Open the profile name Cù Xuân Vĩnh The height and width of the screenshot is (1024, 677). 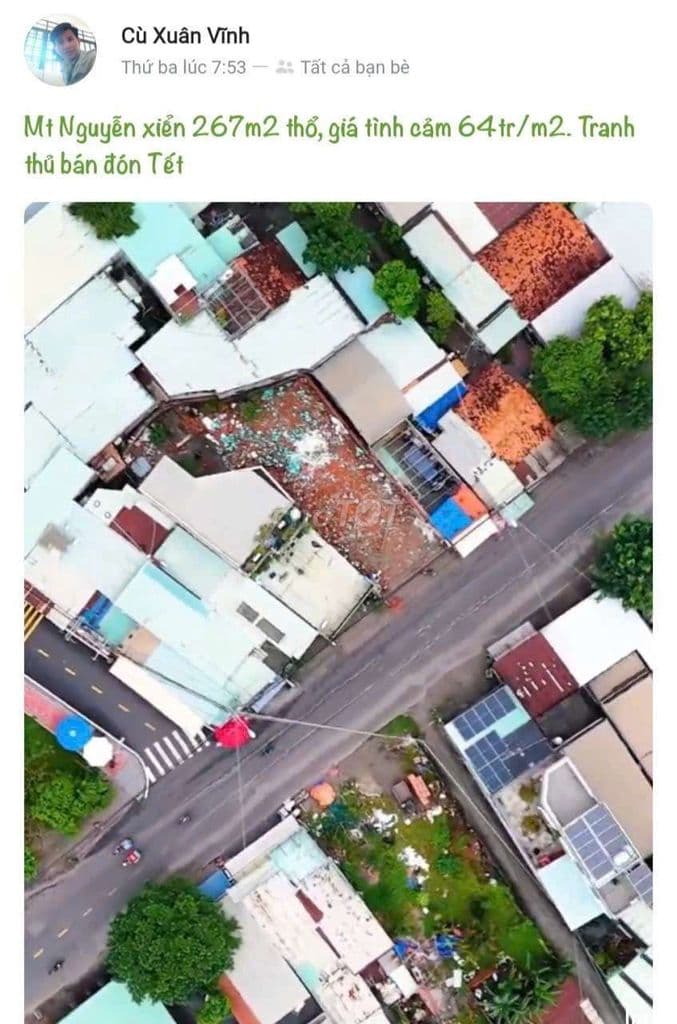click(x=185, y=36)
